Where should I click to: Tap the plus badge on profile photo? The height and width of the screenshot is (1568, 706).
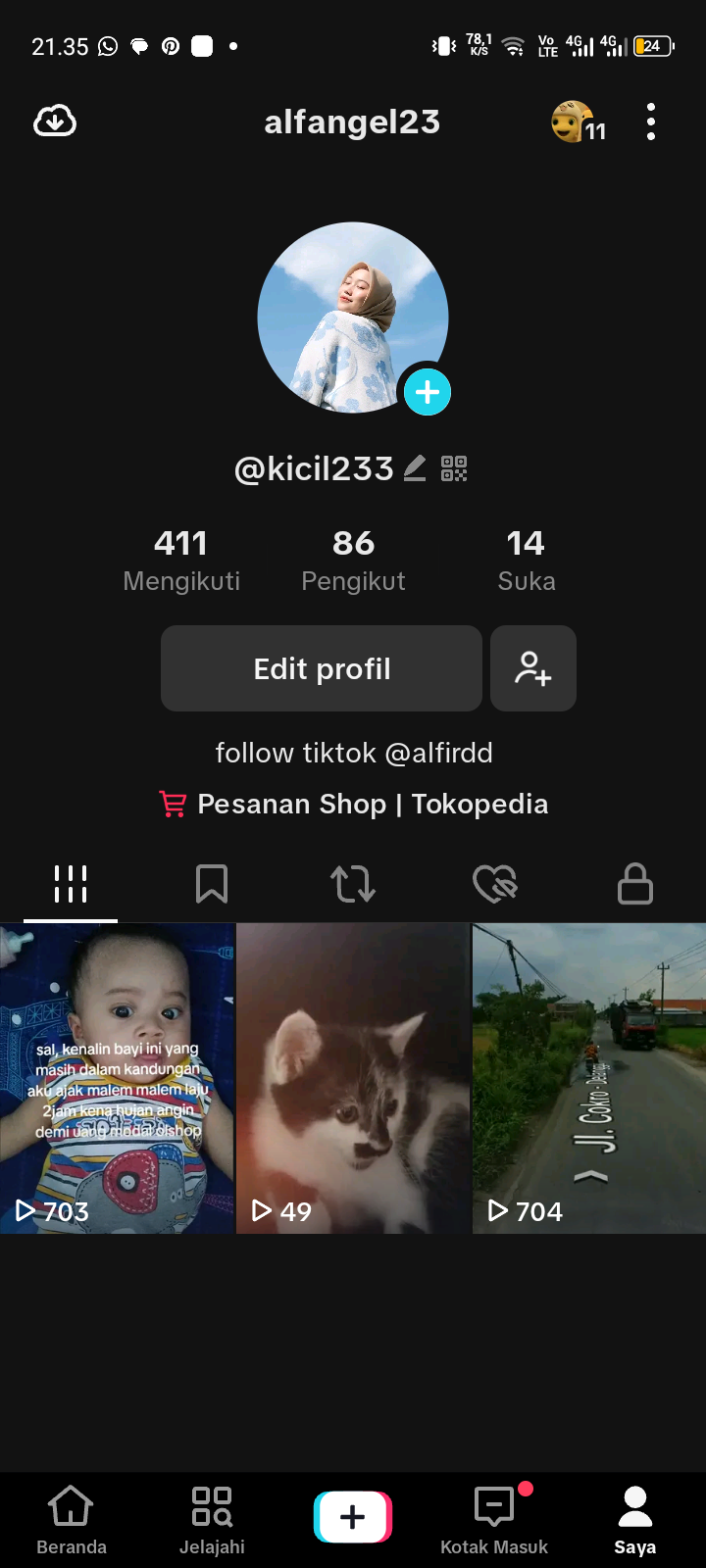coord(428,392)
